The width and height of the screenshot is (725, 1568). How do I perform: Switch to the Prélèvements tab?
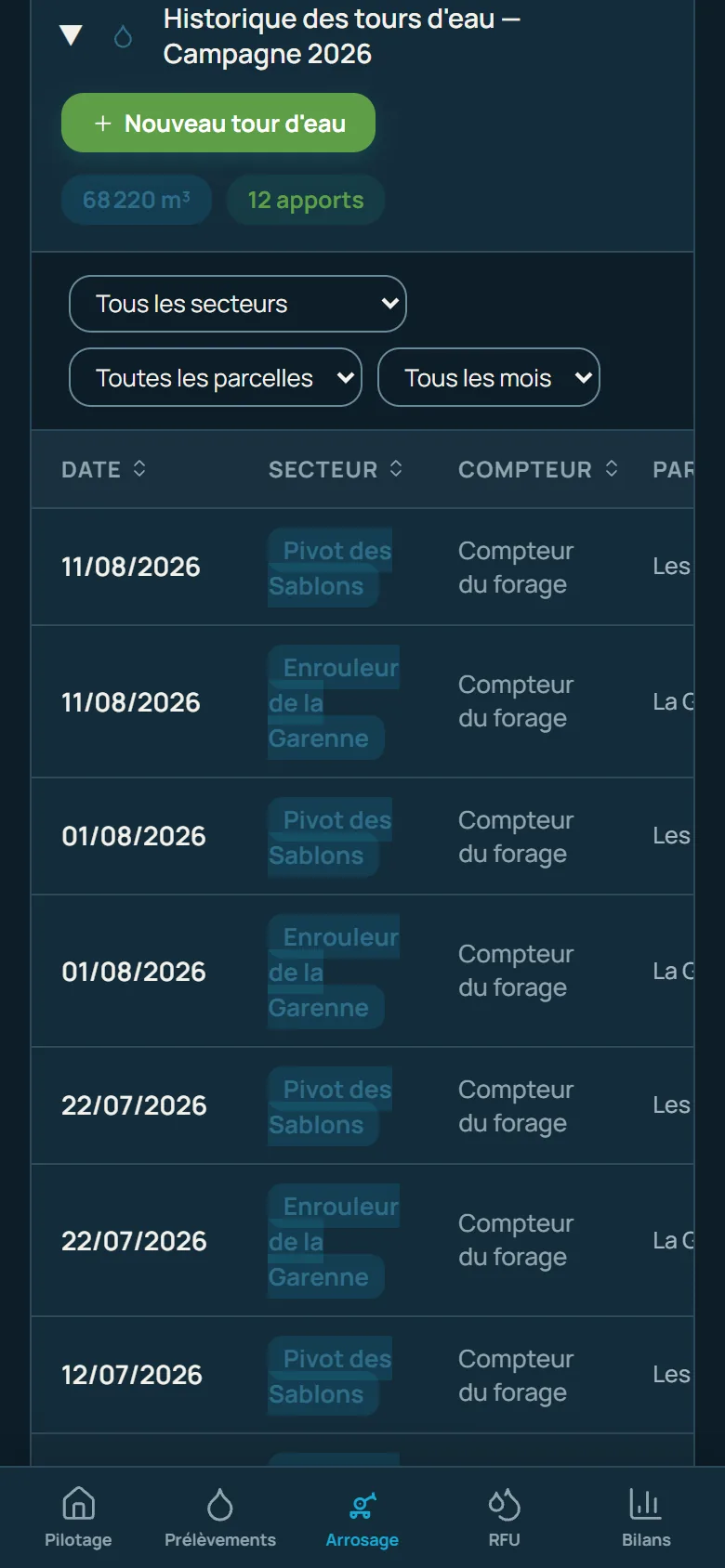pyautogui.click(x=220, y=1517)
